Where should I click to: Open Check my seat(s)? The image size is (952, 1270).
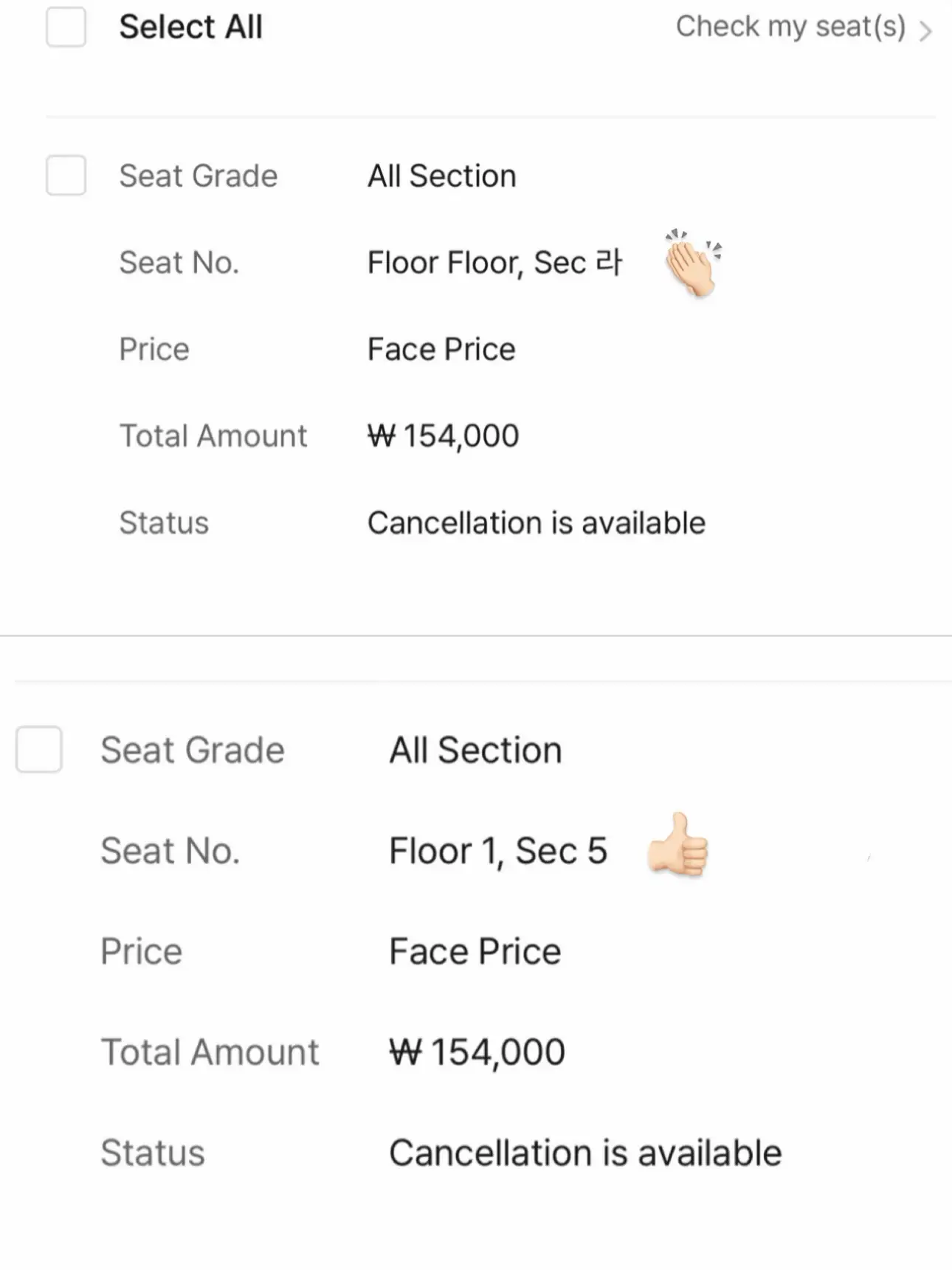pyautogui.click(x=791, y=28)
